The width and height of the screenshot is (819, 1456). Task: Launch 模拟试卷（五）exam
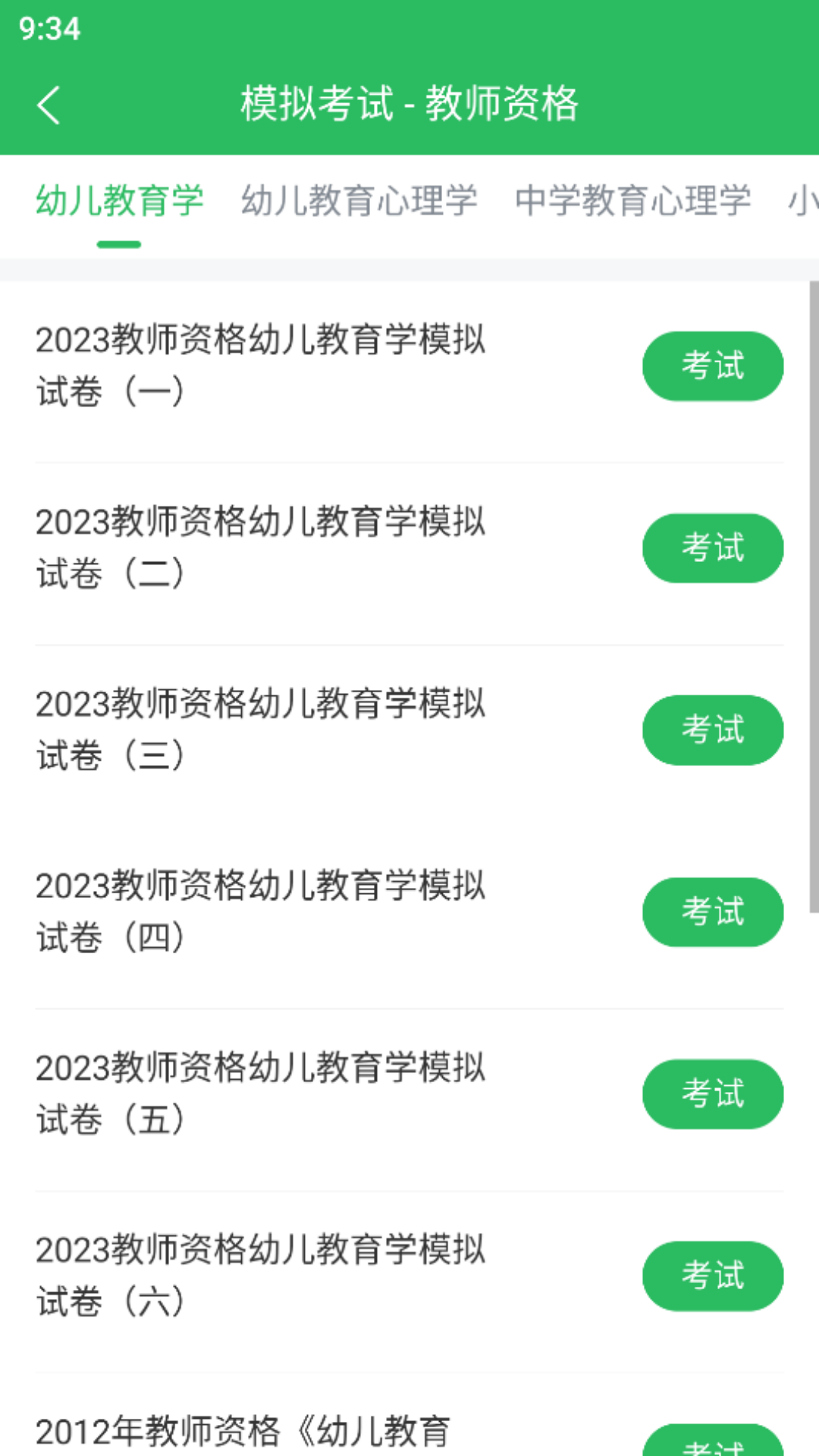pyautogui.click(x=712, y=1094)
